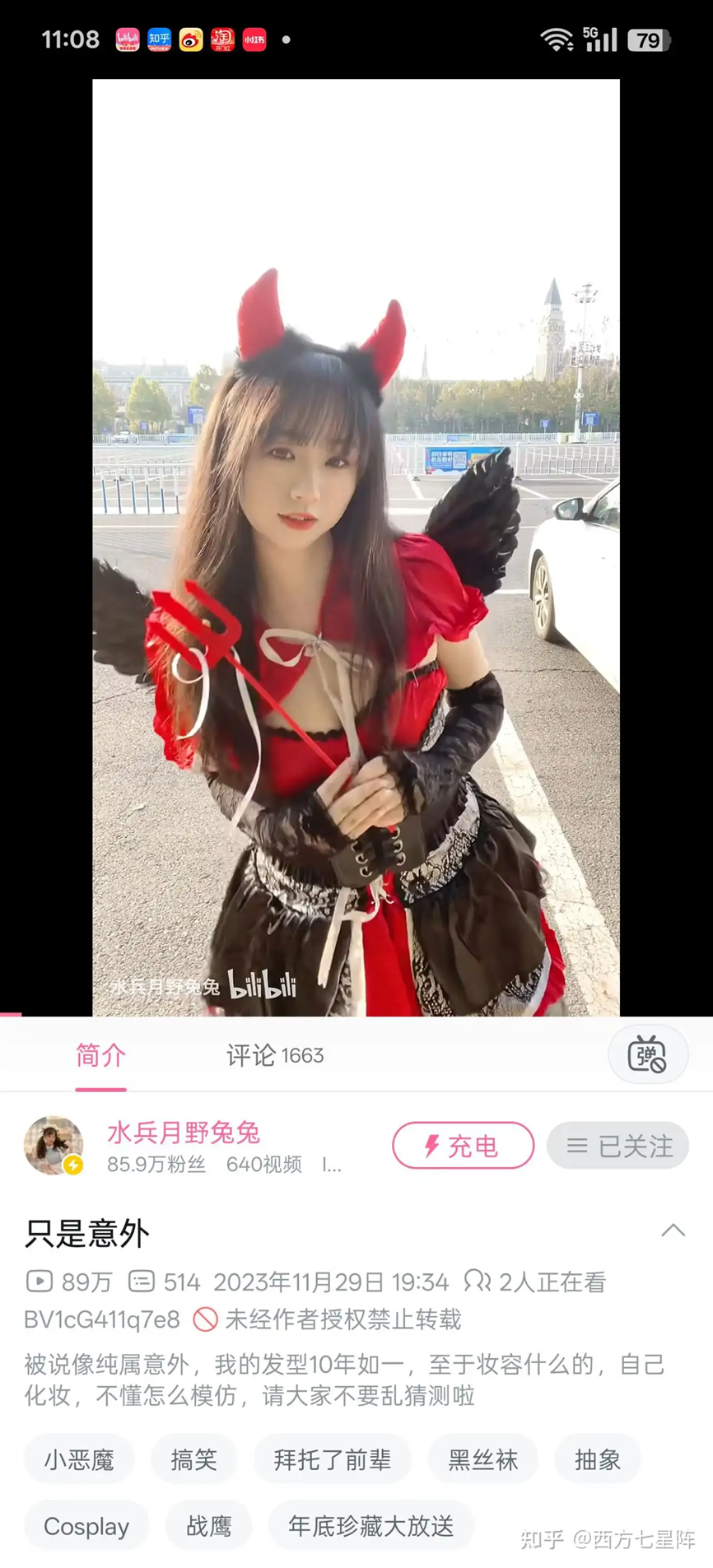Viewport: 713px width, 1568px height.
Task: Toggle the danmaku bullet comments icon
Action: coord(647,1055)
